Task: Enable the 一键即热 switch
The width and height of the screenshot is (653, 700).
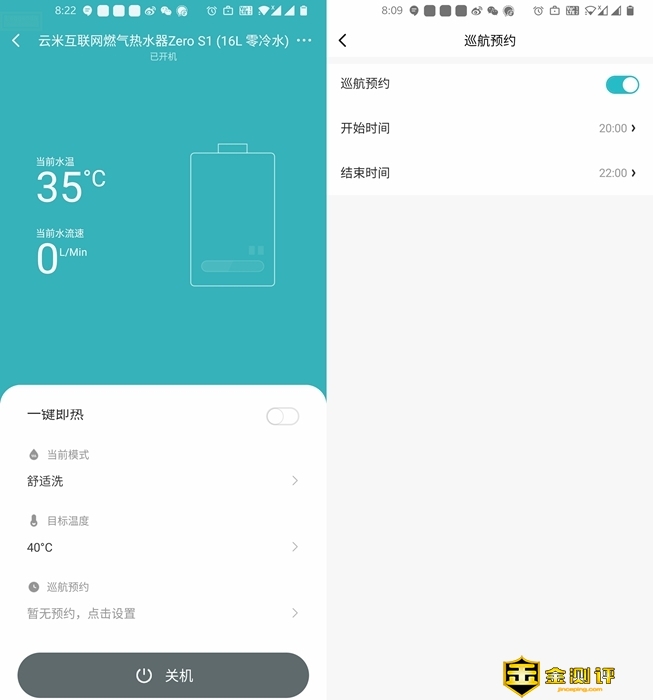Action: 282,416
